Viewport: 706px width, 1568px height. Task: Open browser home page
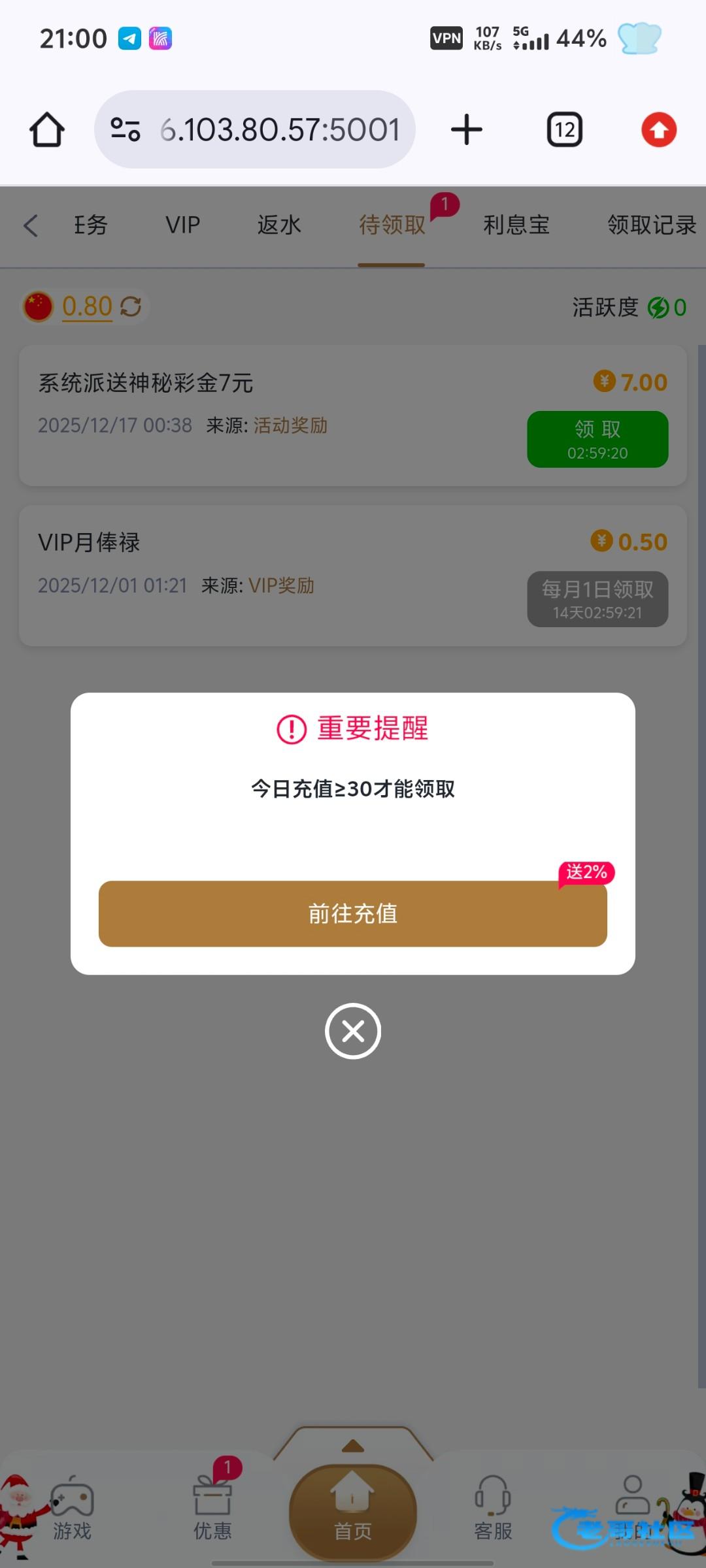click(x=47, y=129)
